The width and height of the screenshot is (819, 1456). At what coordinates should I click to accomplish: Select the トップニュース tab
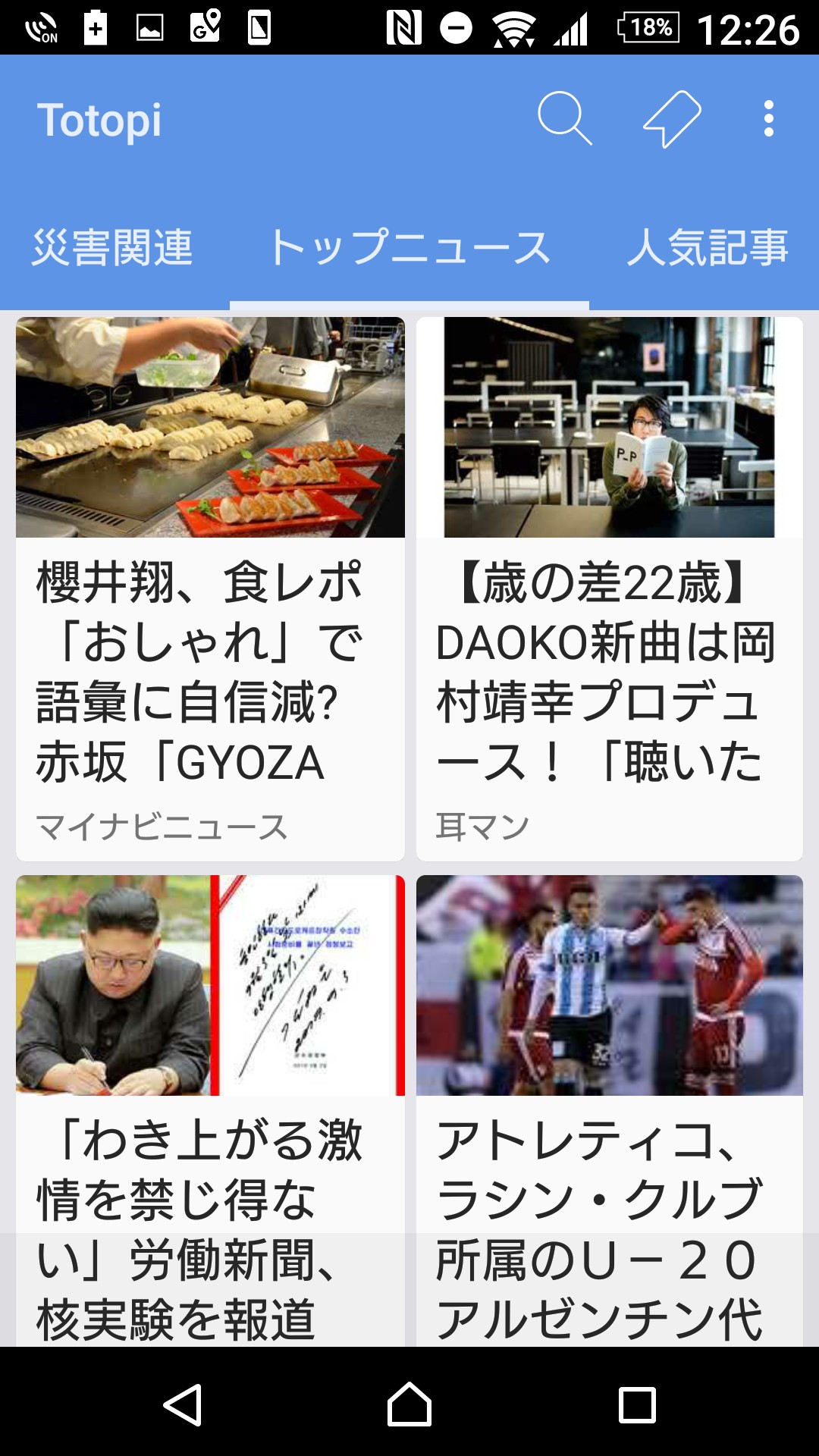pyautogui.click(x=409, y=248)
